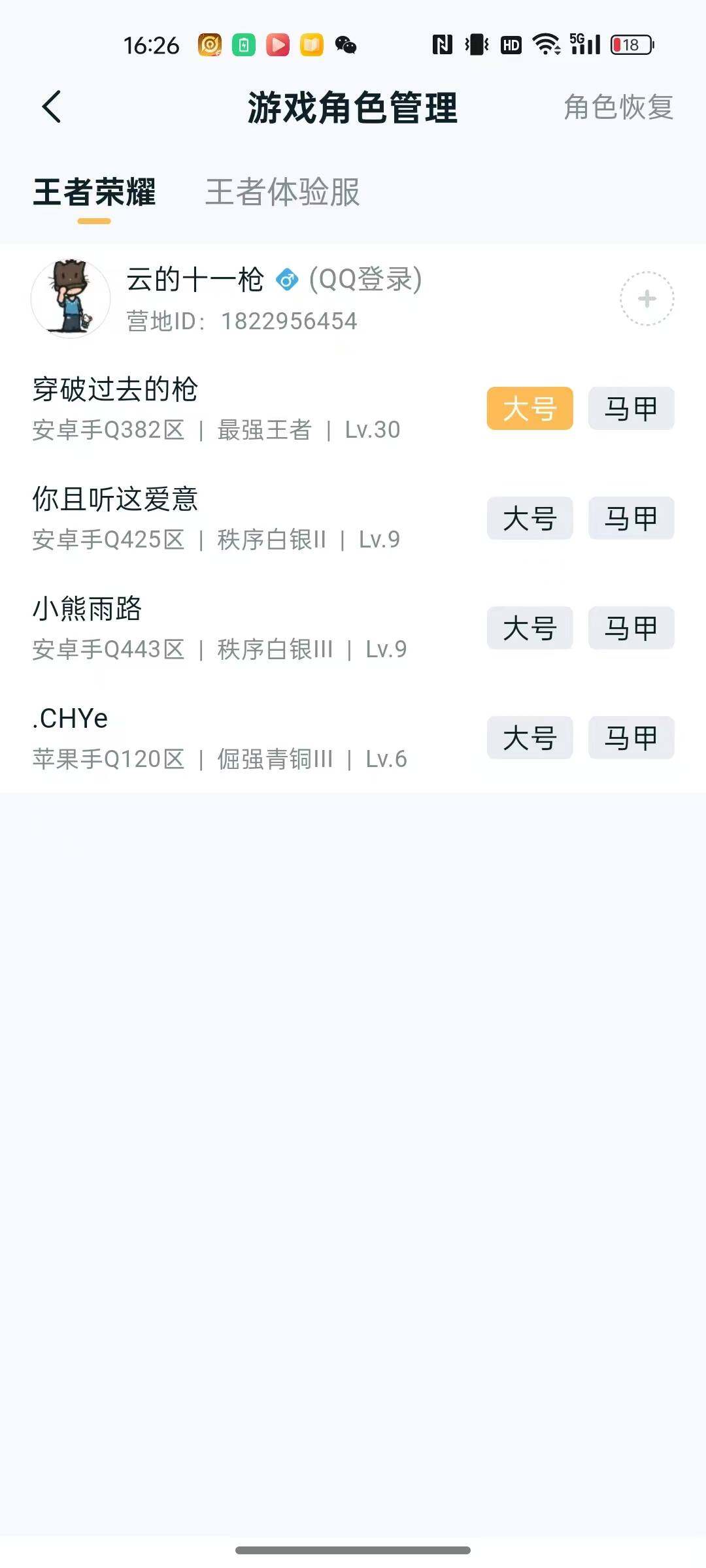This screenshot has height=1568, width=706.
Task: Open 角色恢复 in the top right
Action: (617, 108)
